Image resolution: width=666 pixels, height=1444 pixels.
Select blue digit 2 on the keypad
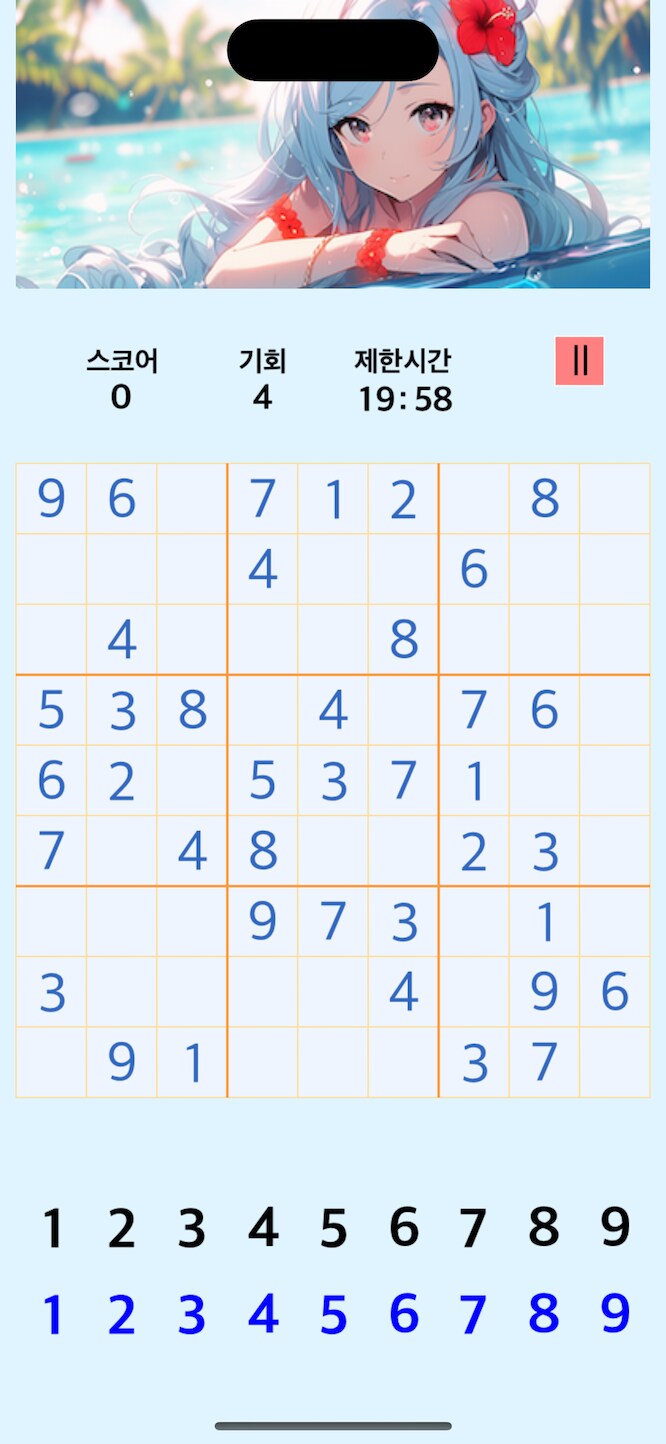[x=122, y=1315]
